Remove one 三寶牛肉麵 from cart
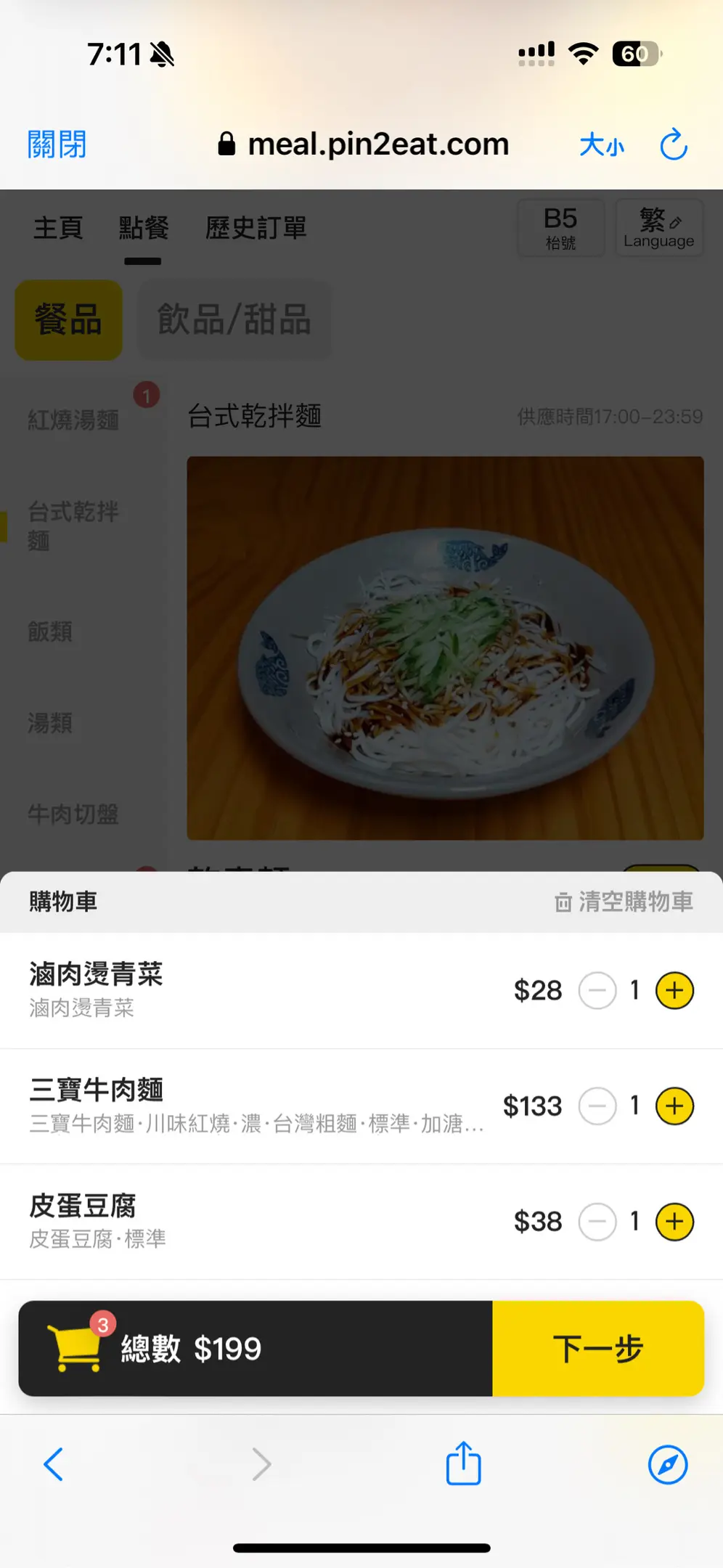723x1568 pixels. (x=597, y=1106)
